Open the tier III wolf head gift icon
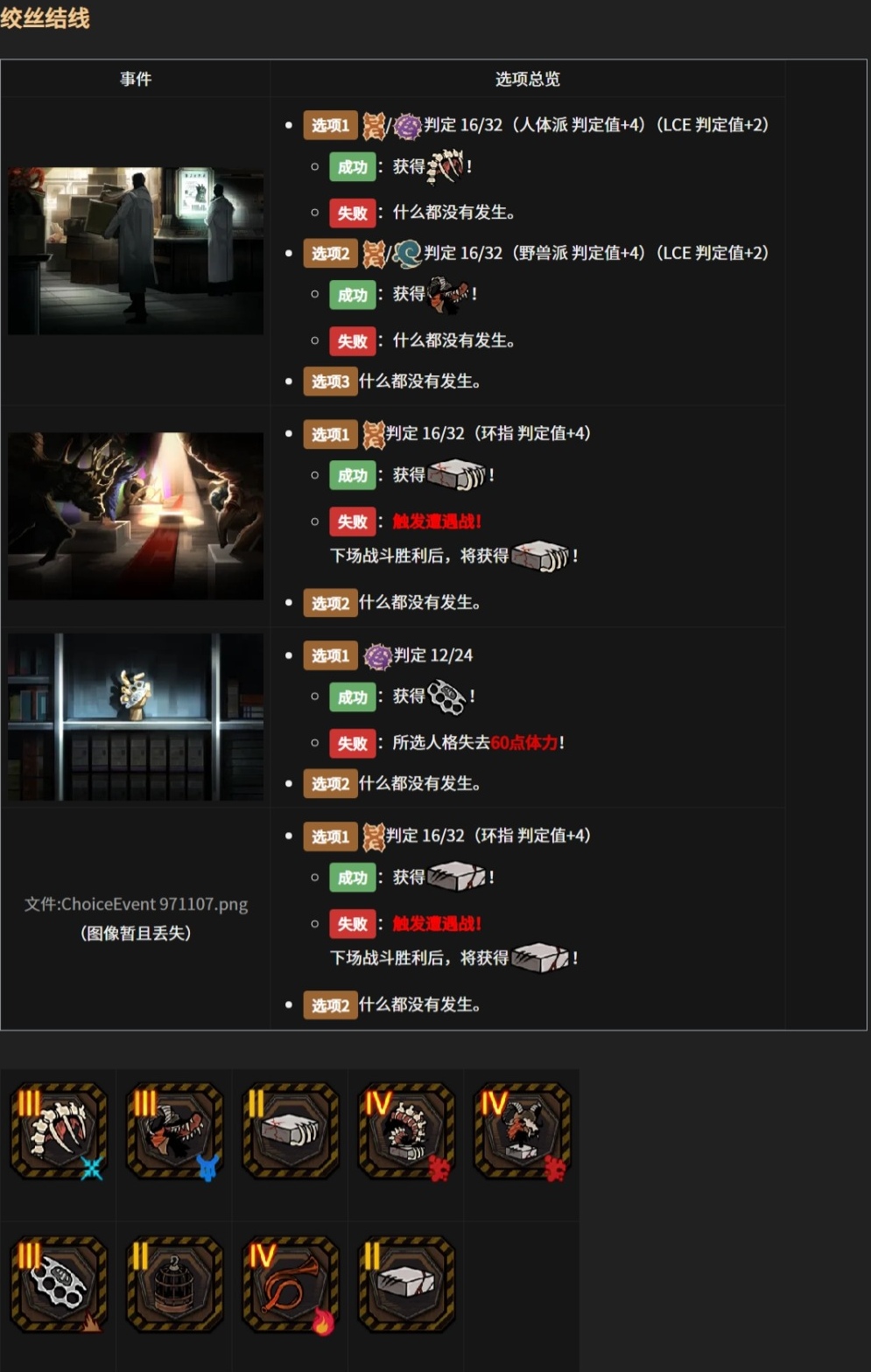 click(174, 1130)
